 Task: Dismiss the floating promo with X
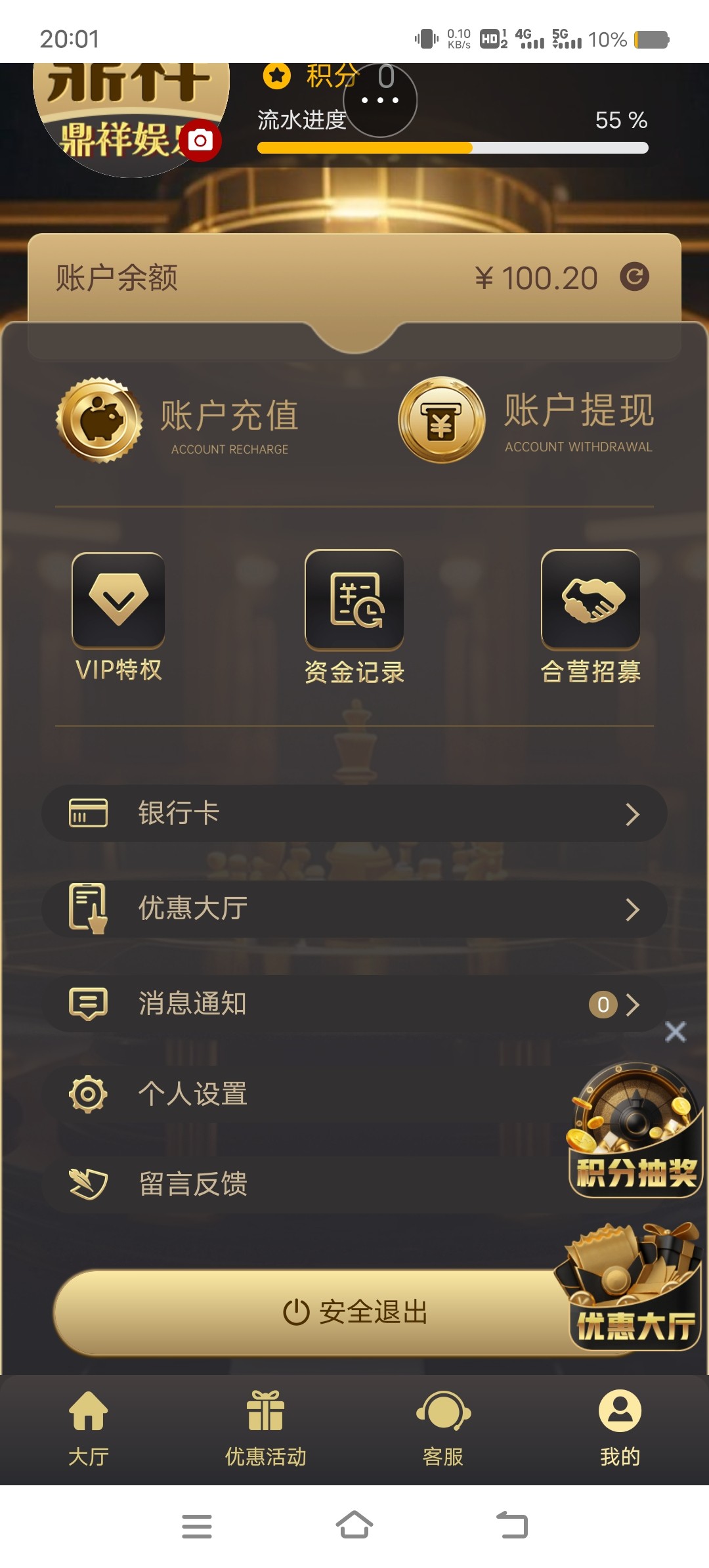coord(676,1032)
